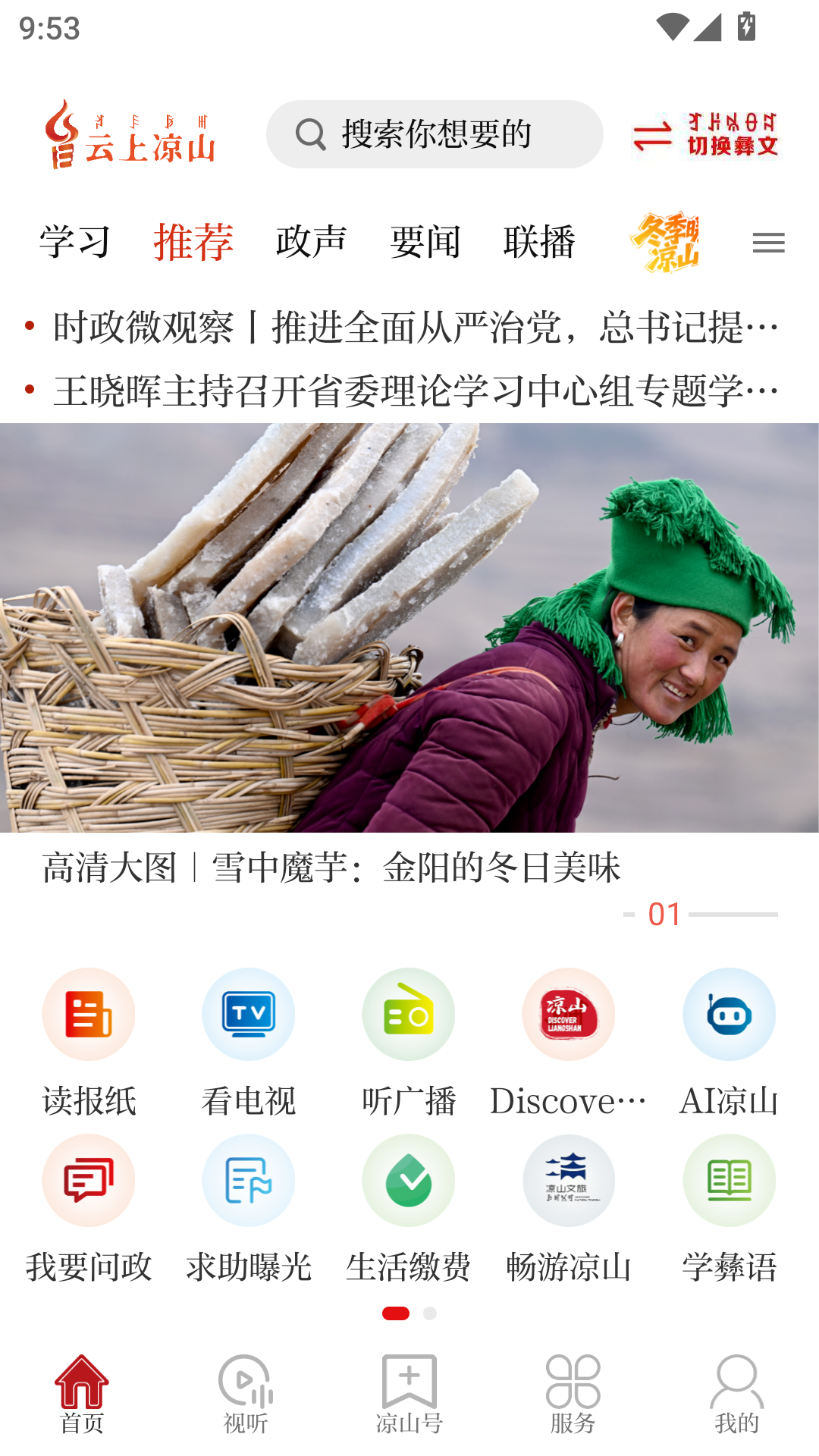Switch to 视听 tab in bottom bar
The image size is (819, 1456).
pos(245,1399)
